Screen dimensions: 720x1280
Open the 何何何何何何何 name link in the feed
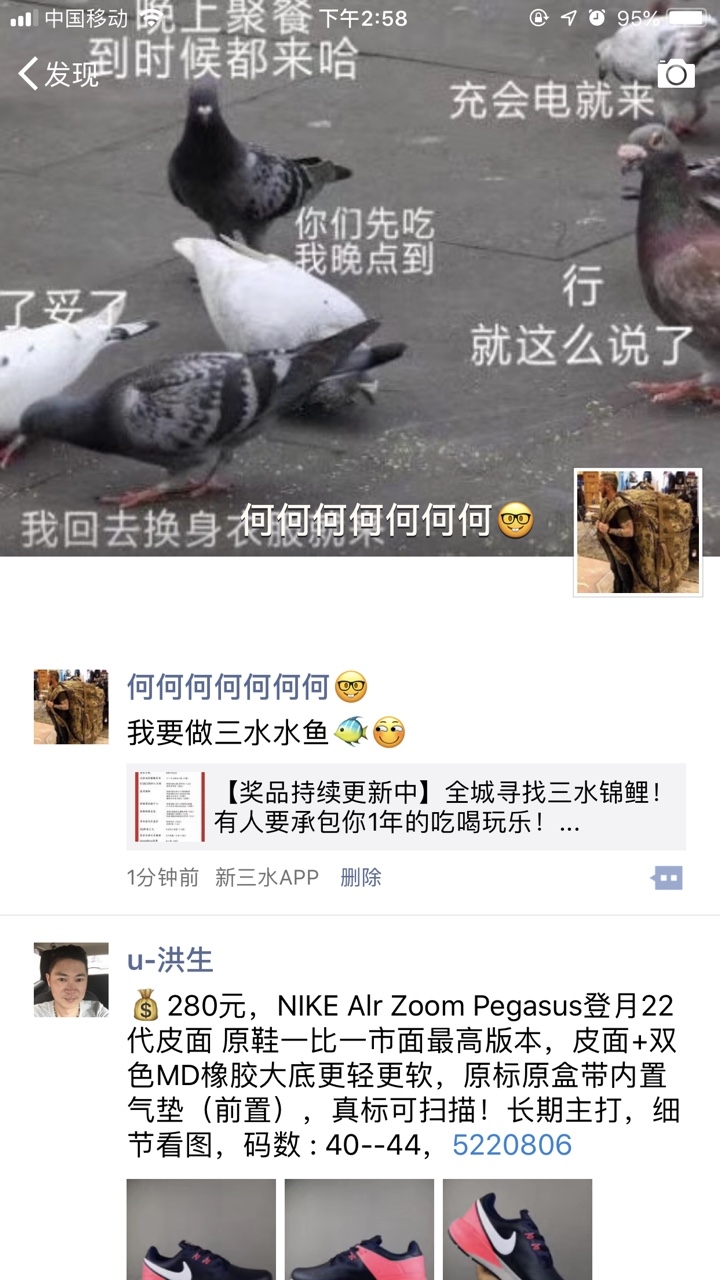pos(228,687)
